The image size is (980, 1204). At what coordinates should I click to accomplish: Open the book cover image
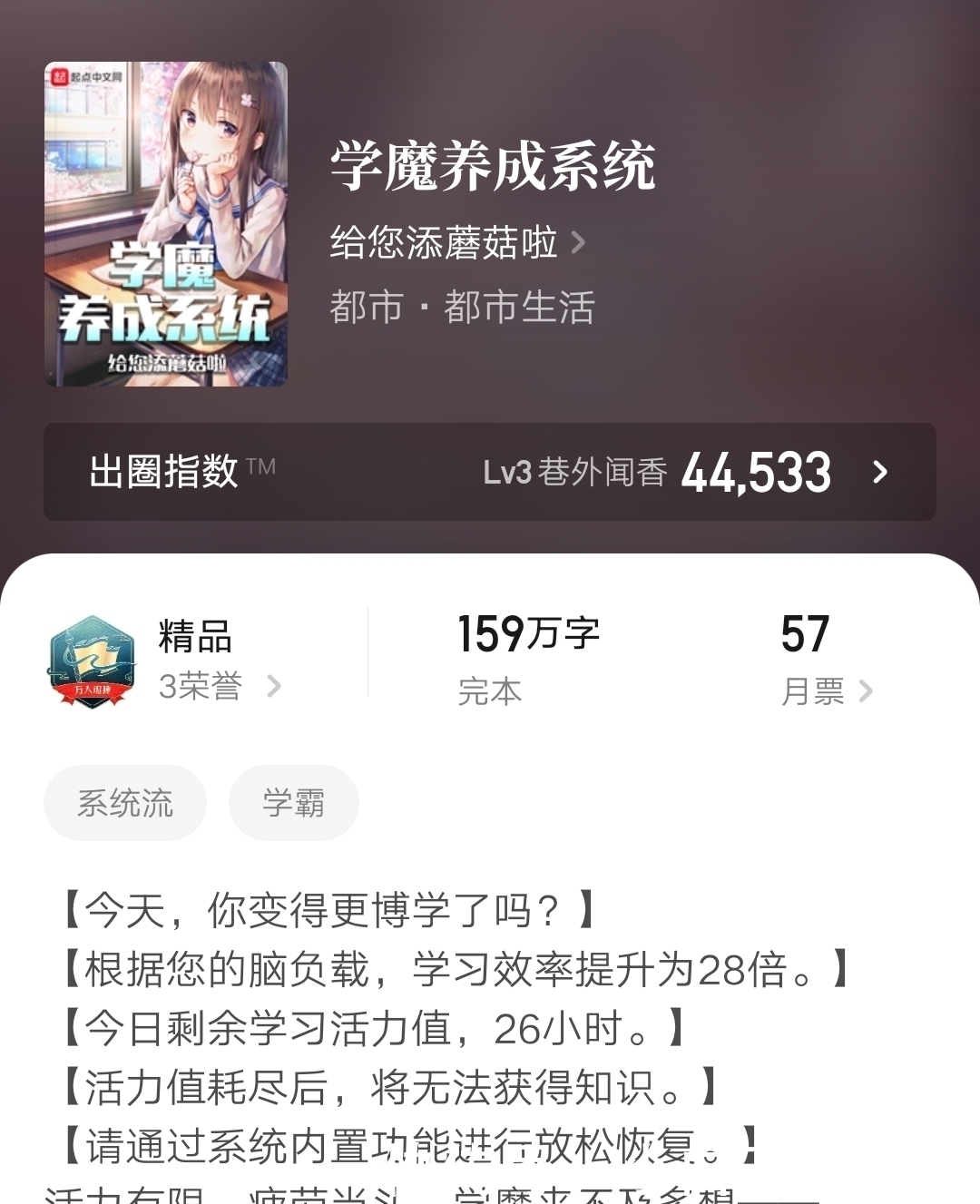coord(164,223)
